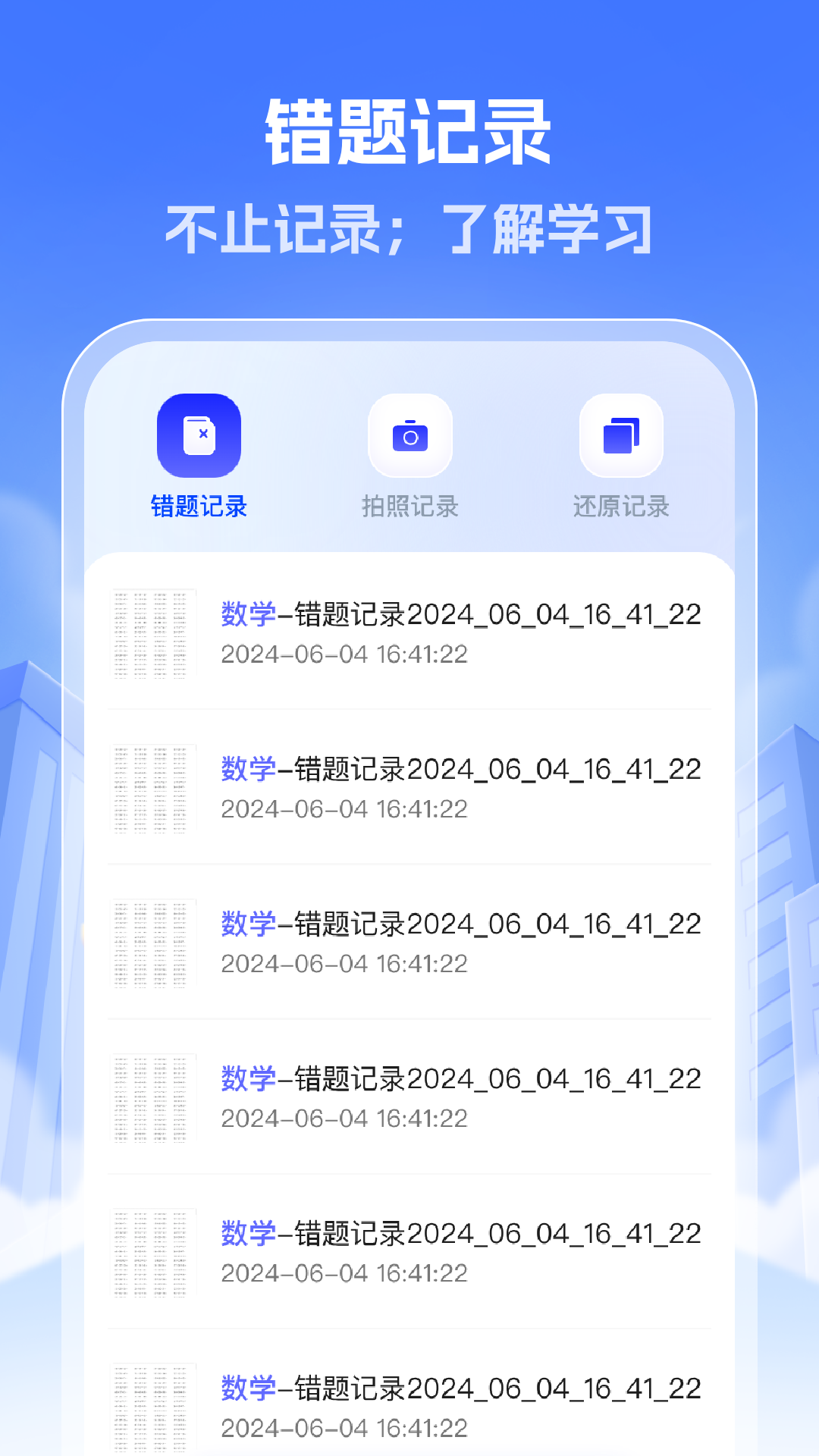Tap the timestamp of the second entry
The image size is (819, 1456).
(345, 809)
